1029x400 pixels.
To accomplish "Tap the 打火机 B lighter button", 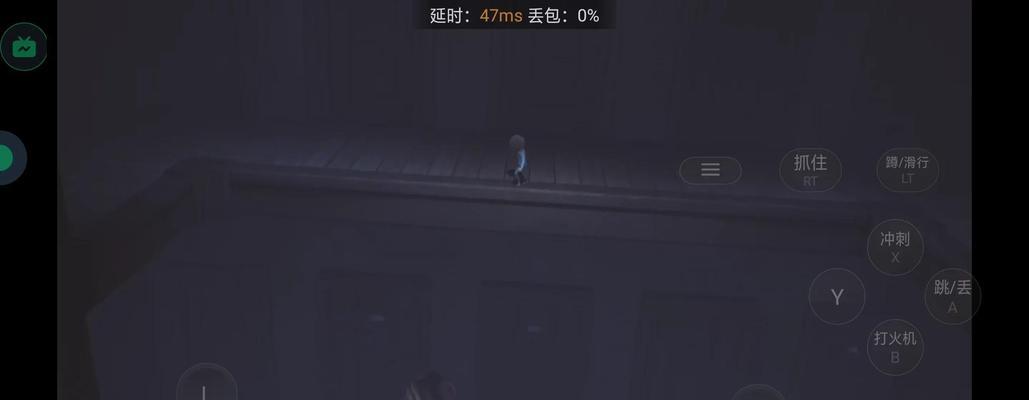I will [895, 346].
